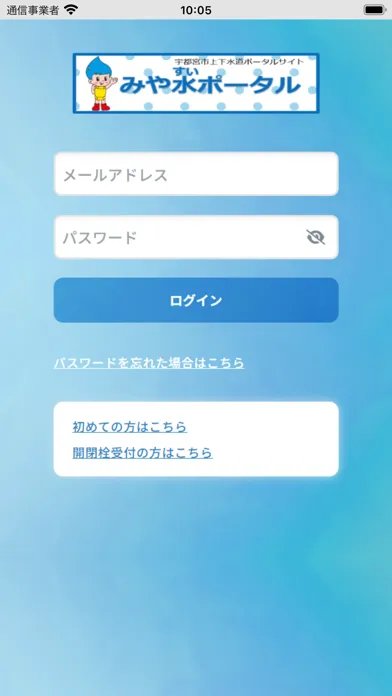
Task: Toggle password visibility eye icon
Action: coord(316,237)
